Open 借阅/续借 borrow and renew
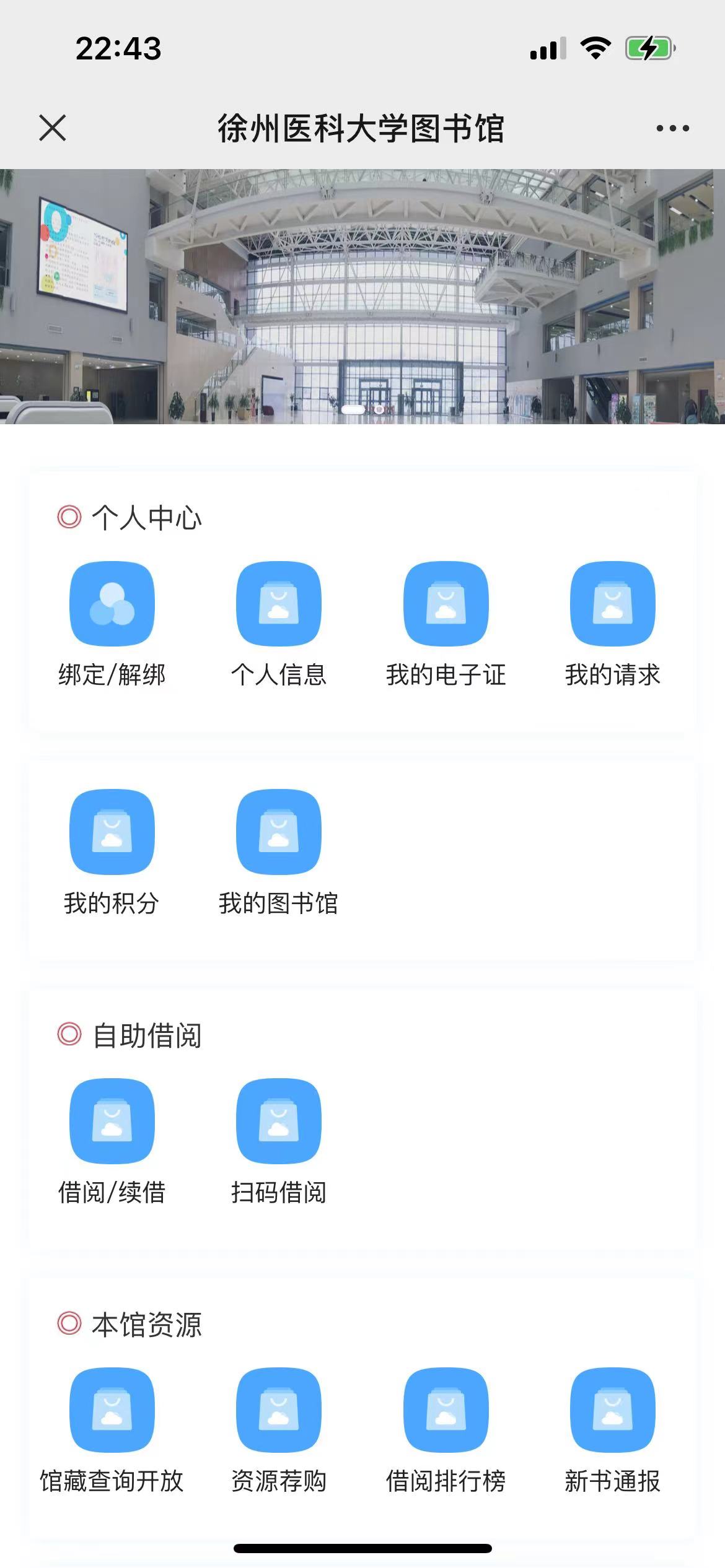This screenshot has height=1568, width=725. (112, 1121)
